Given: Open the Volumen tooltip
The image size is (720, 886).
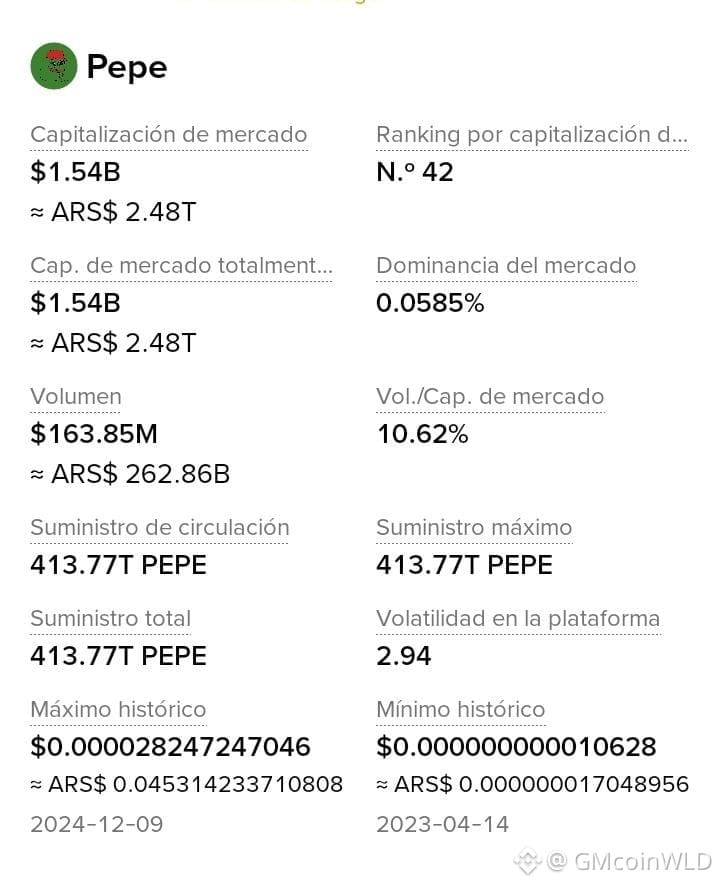Looking at the screenshot, I should tap(76, 397).
